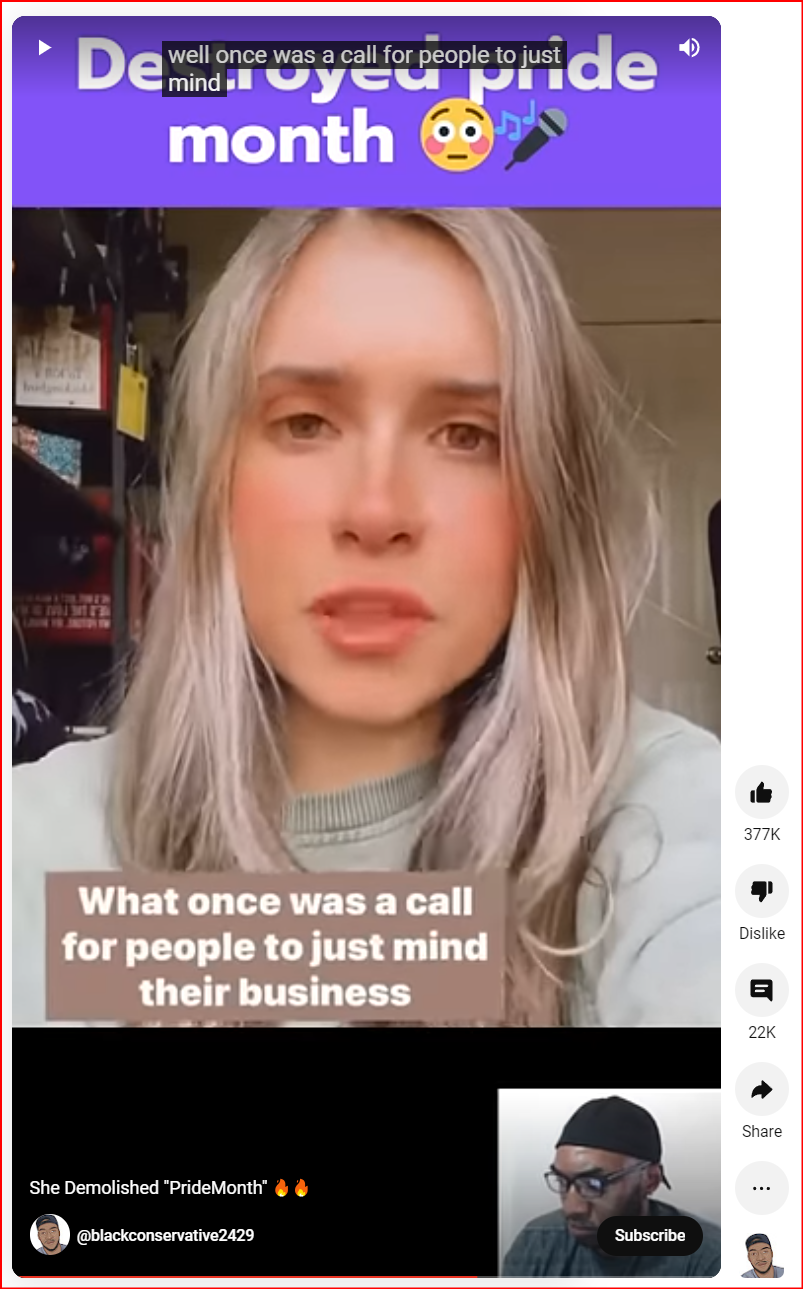Mute the video sound

pyautogui.click(x=689, y=47)
